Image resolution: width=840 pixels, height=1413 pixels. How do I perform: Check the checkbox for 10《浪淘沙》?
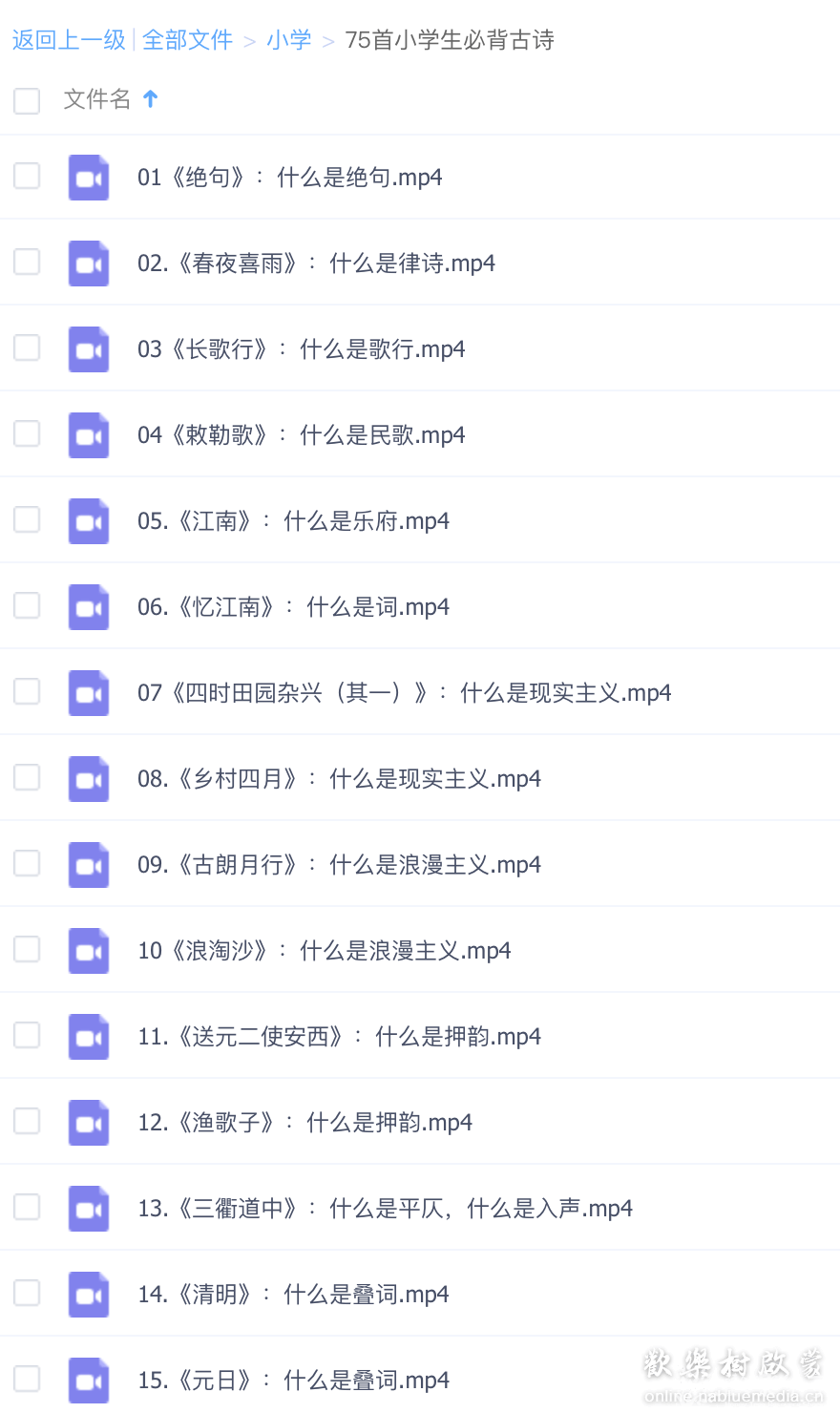pyautogui.click(x=26, y=950)
